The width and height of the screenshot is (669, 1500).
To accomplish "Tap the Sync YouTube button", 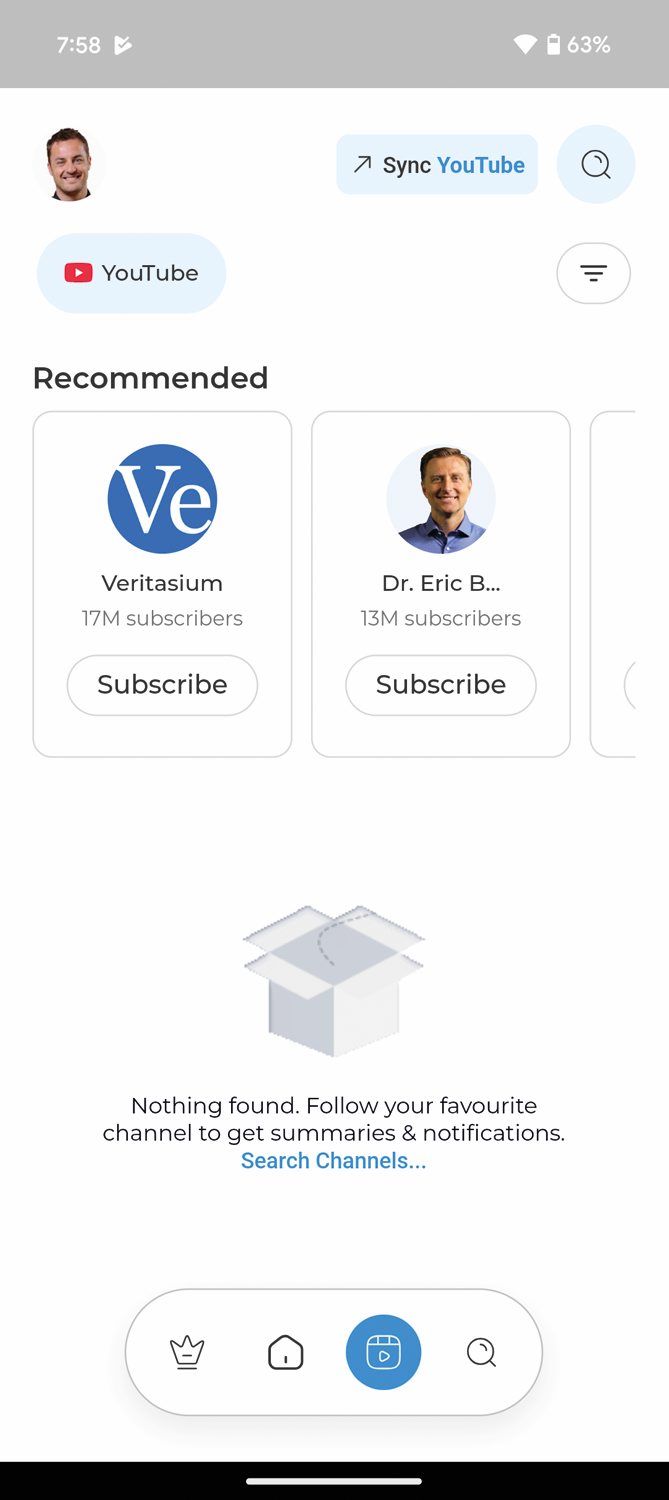I will tap(437, 165).
